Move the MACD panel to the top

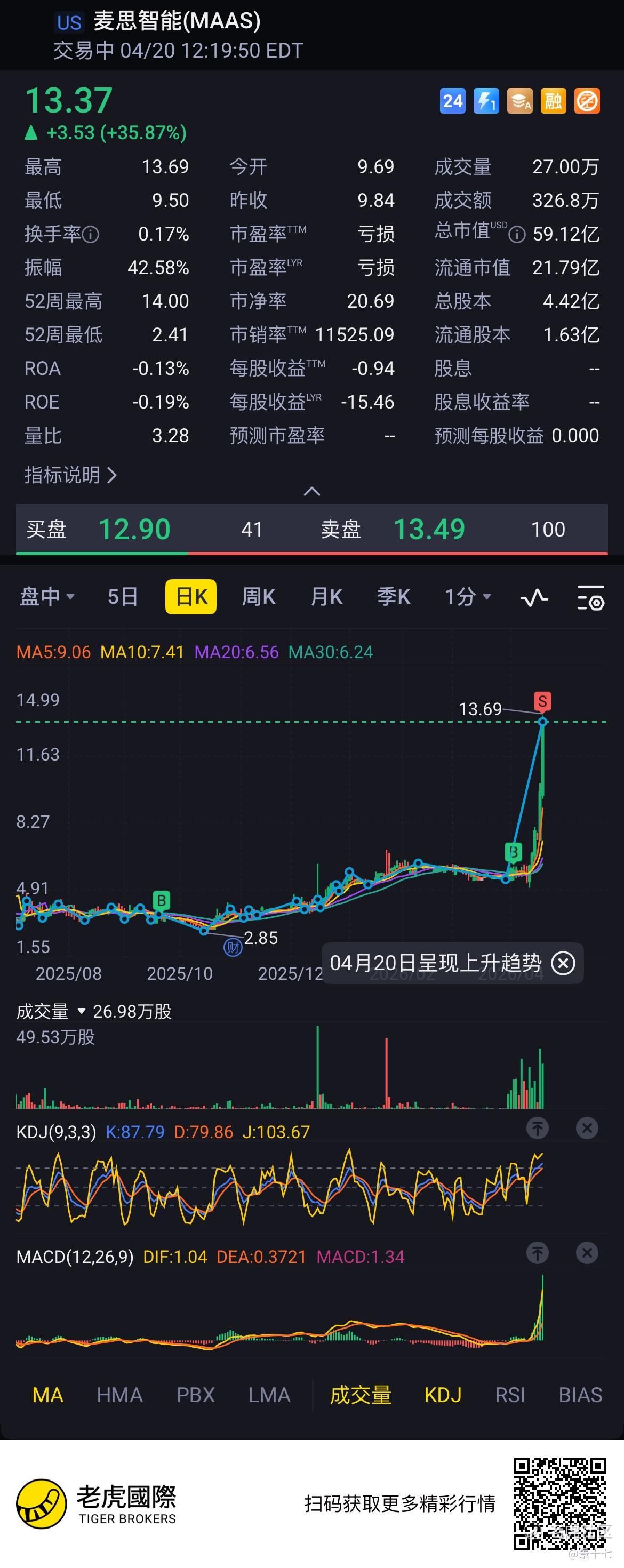coord(537,1253)
